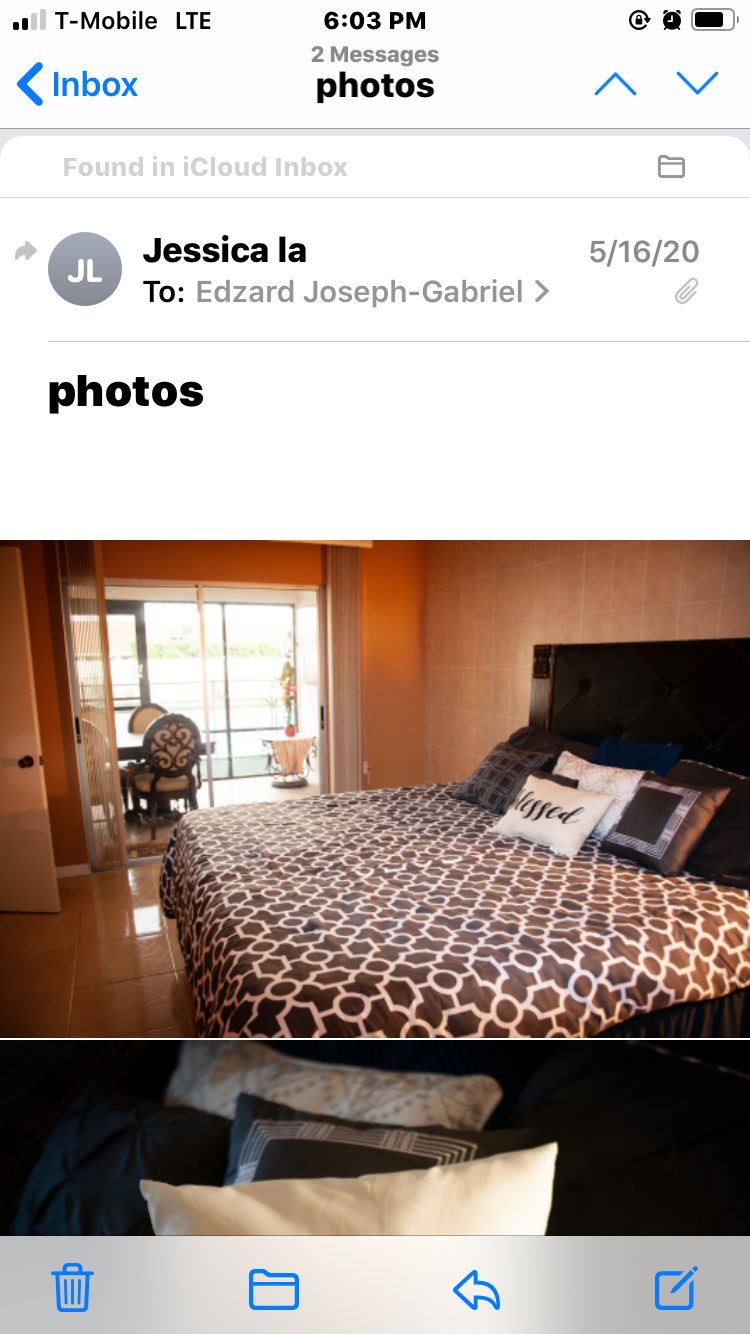Delete this email with the trash icon
Viewport: 750px width, 1334px height.
click(x=72, y=1288)
